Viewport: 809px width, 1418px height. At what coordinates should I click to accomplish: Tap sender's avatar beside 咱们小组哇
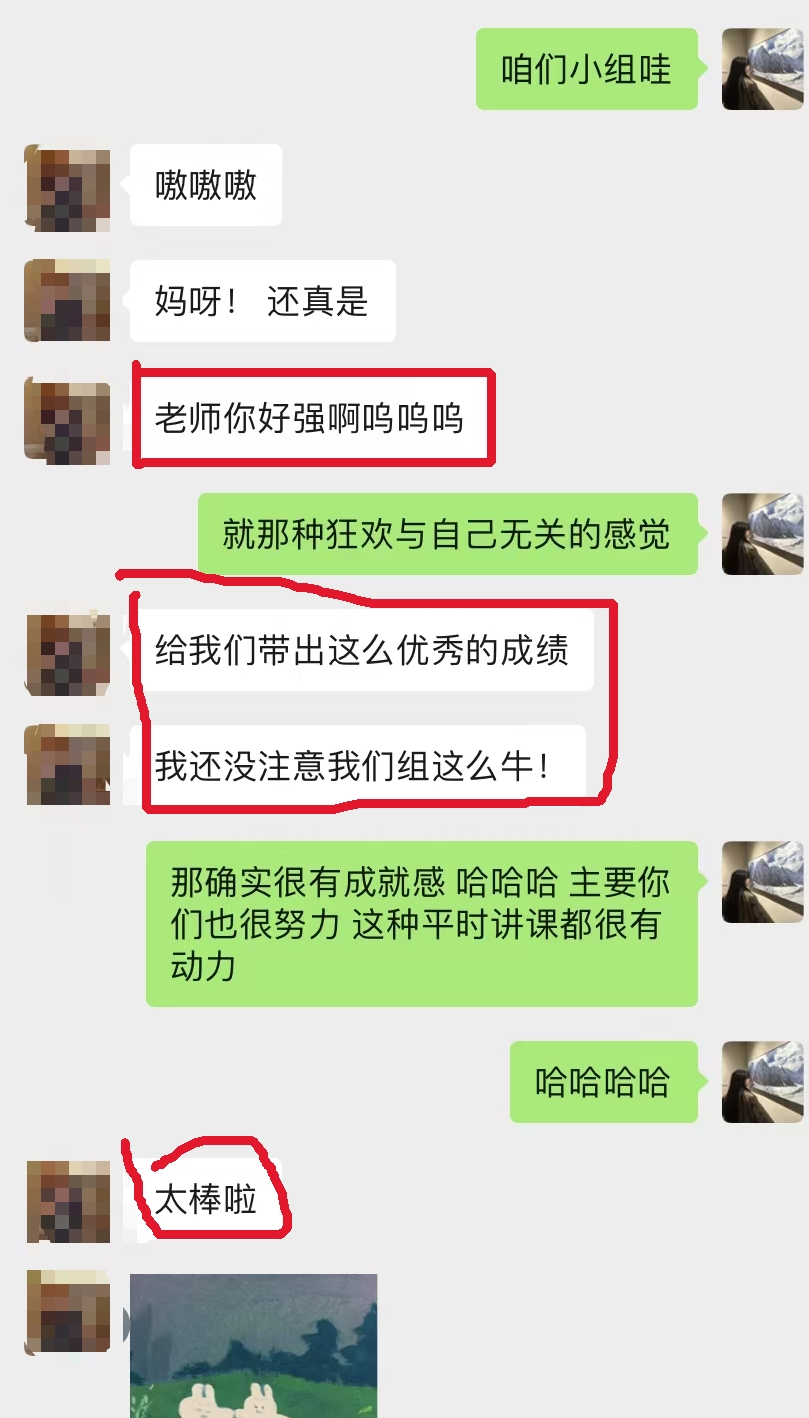coord(762,69)
